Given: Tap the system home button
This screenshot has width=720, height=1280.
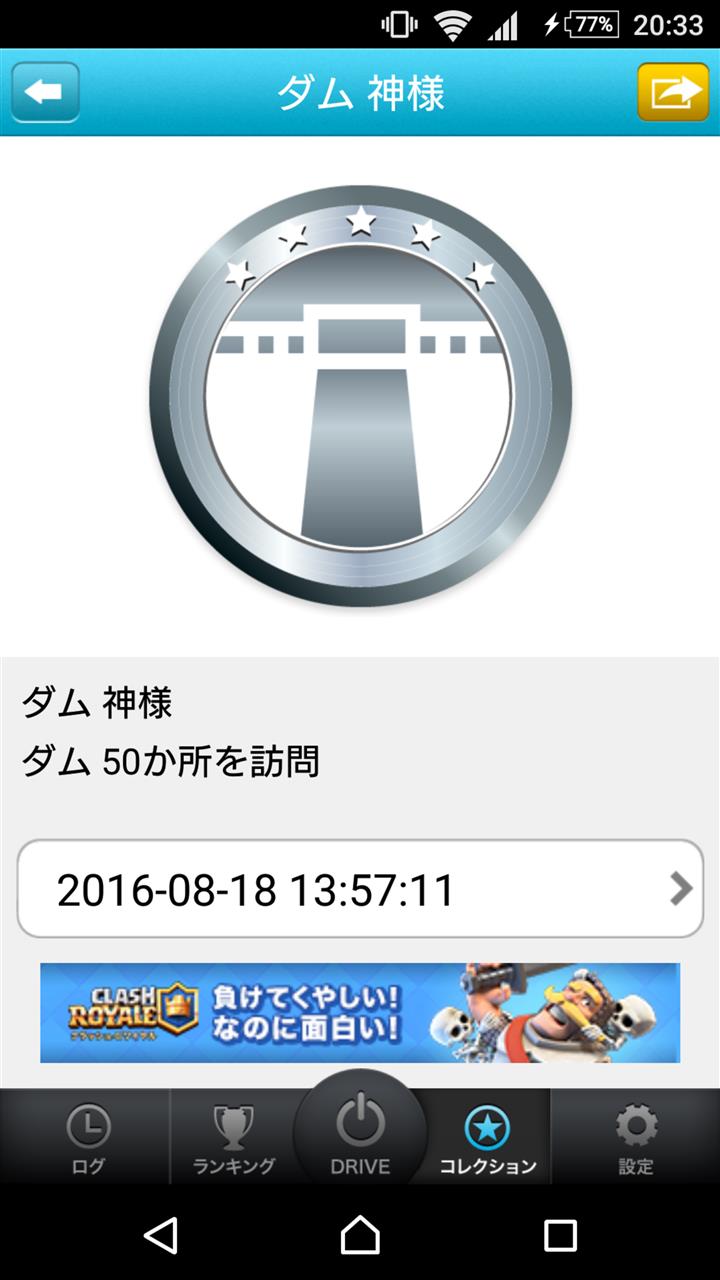Looking at the screenshot, I should (x=360, y=1236).
